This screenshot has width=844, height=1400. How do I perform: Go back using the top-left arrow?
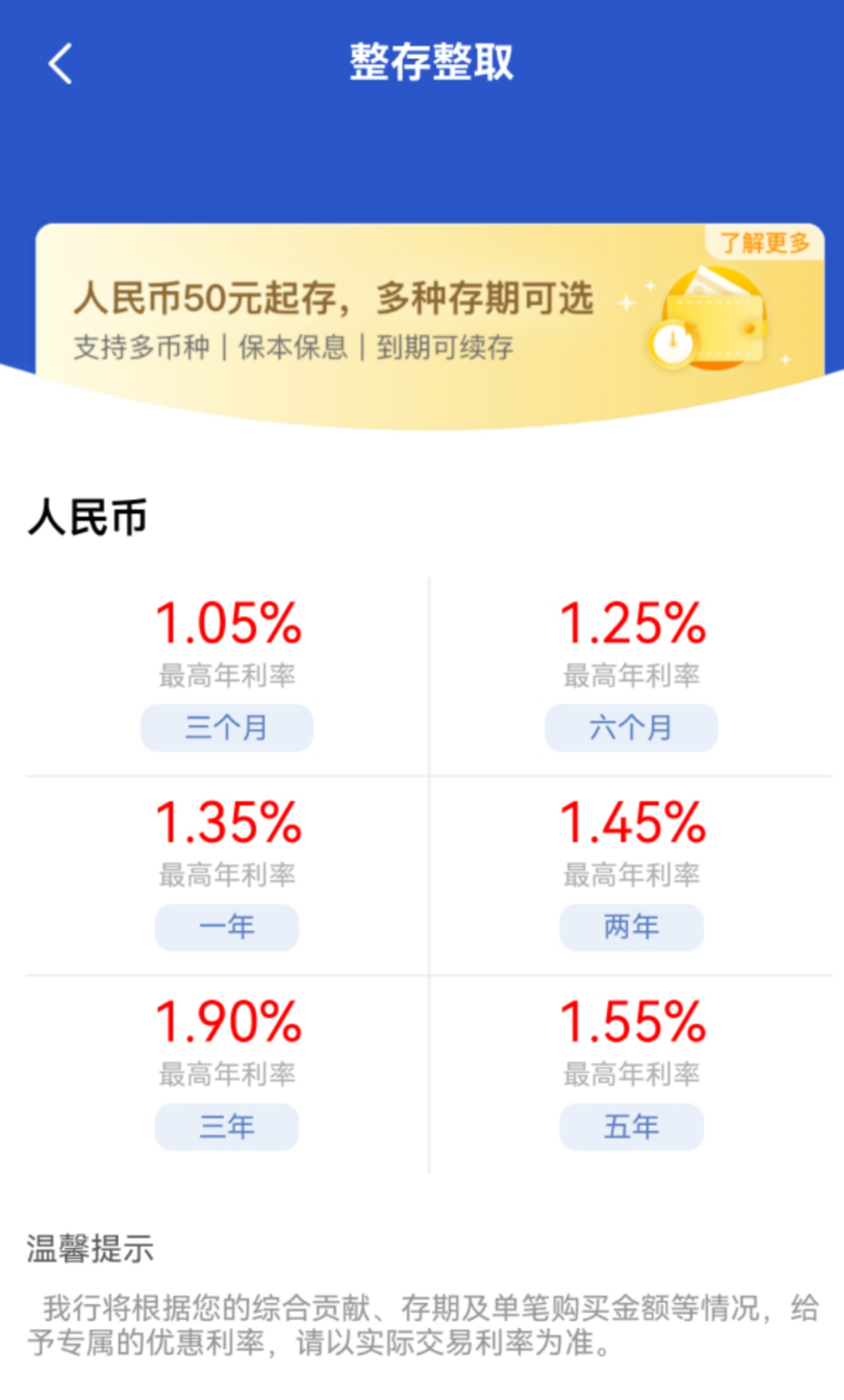(60, 64)
